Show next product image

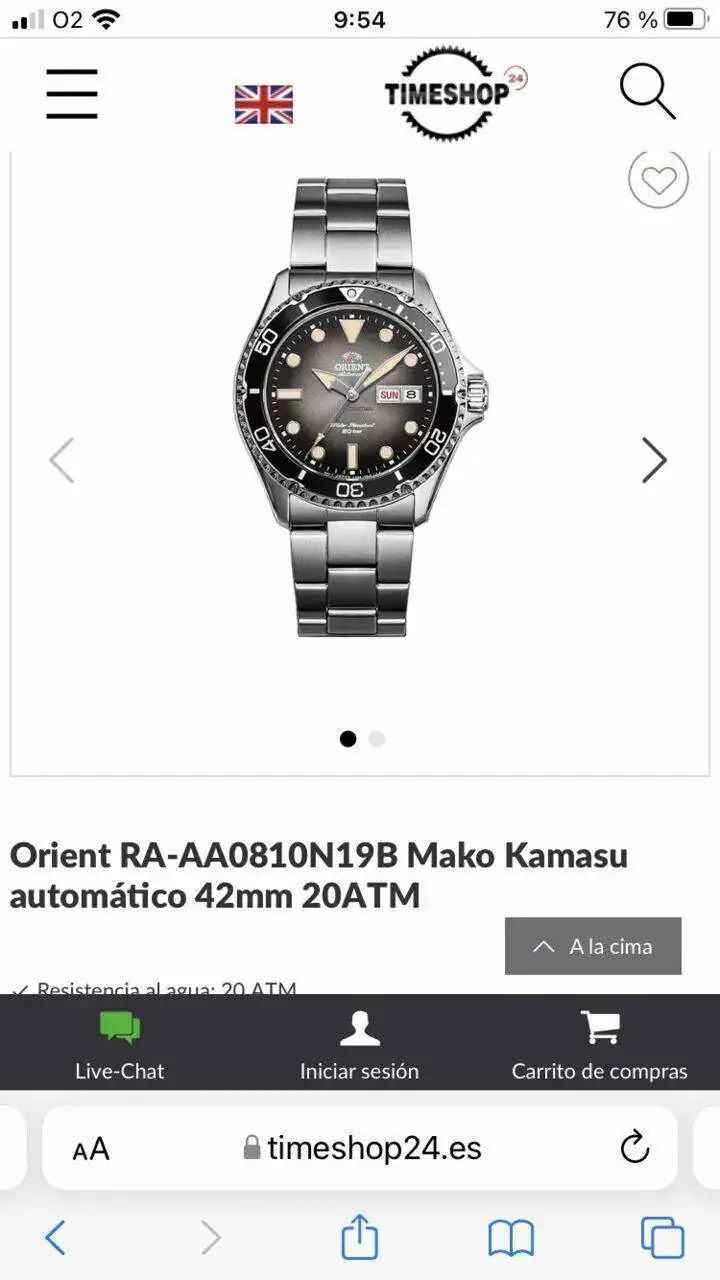coord(653,460)
